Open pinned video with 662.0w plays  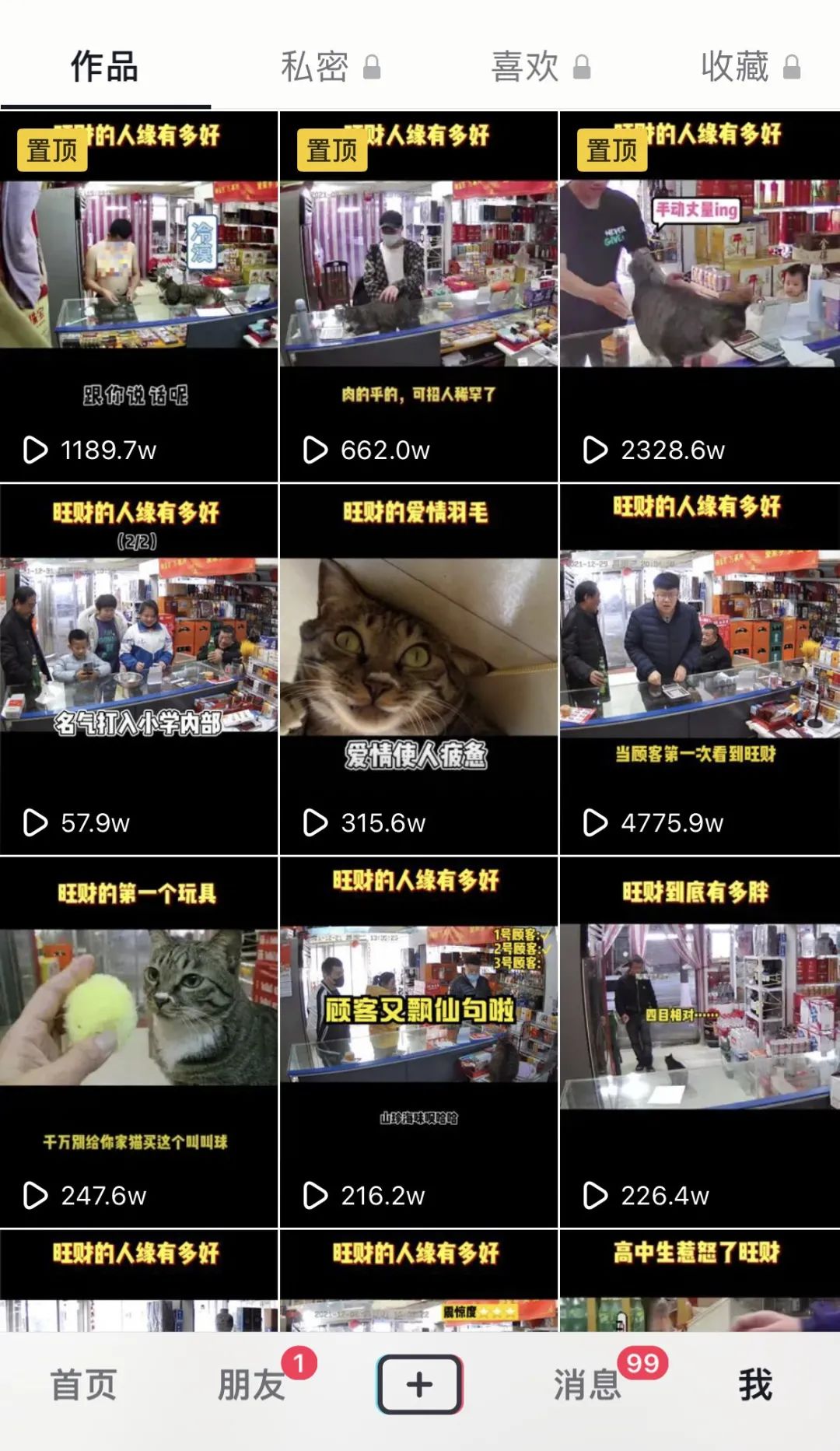418,296
